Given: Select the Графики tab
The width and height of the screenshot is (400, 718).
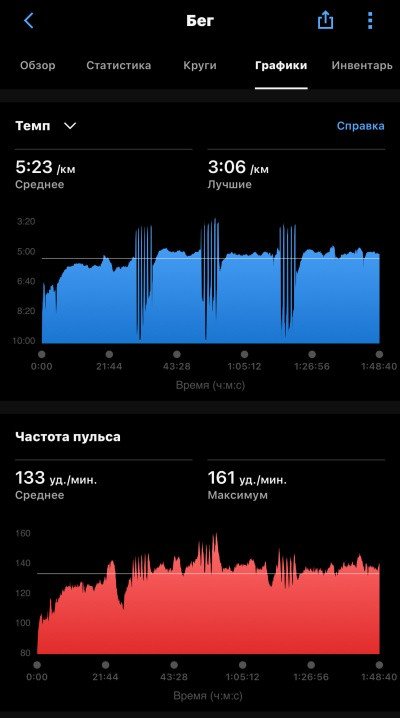Looking at the screenshot, I should (x=281, y=65).
